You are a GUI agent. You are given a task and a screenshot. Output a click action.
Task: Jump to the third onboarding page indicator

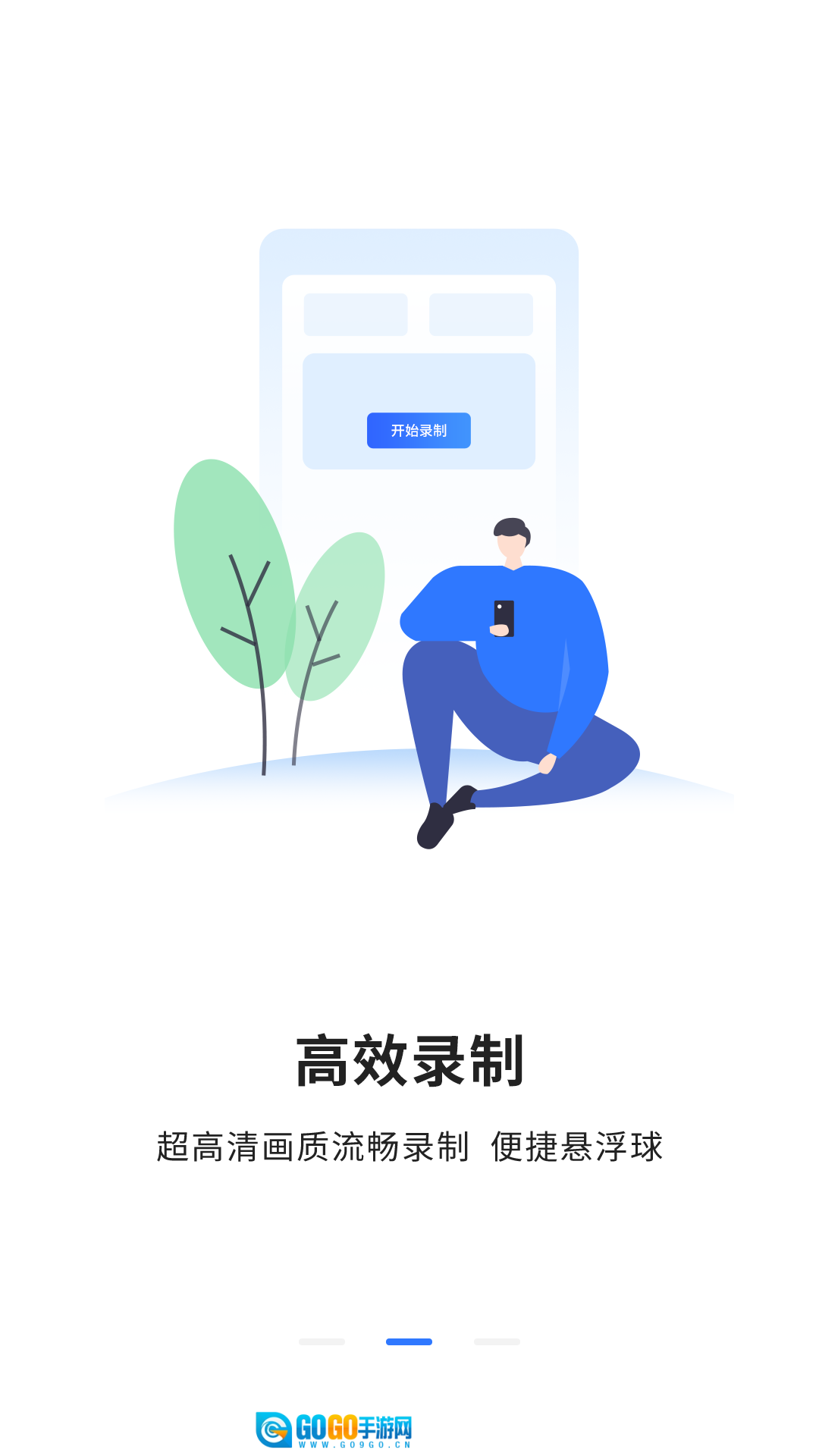(497, 1341)
